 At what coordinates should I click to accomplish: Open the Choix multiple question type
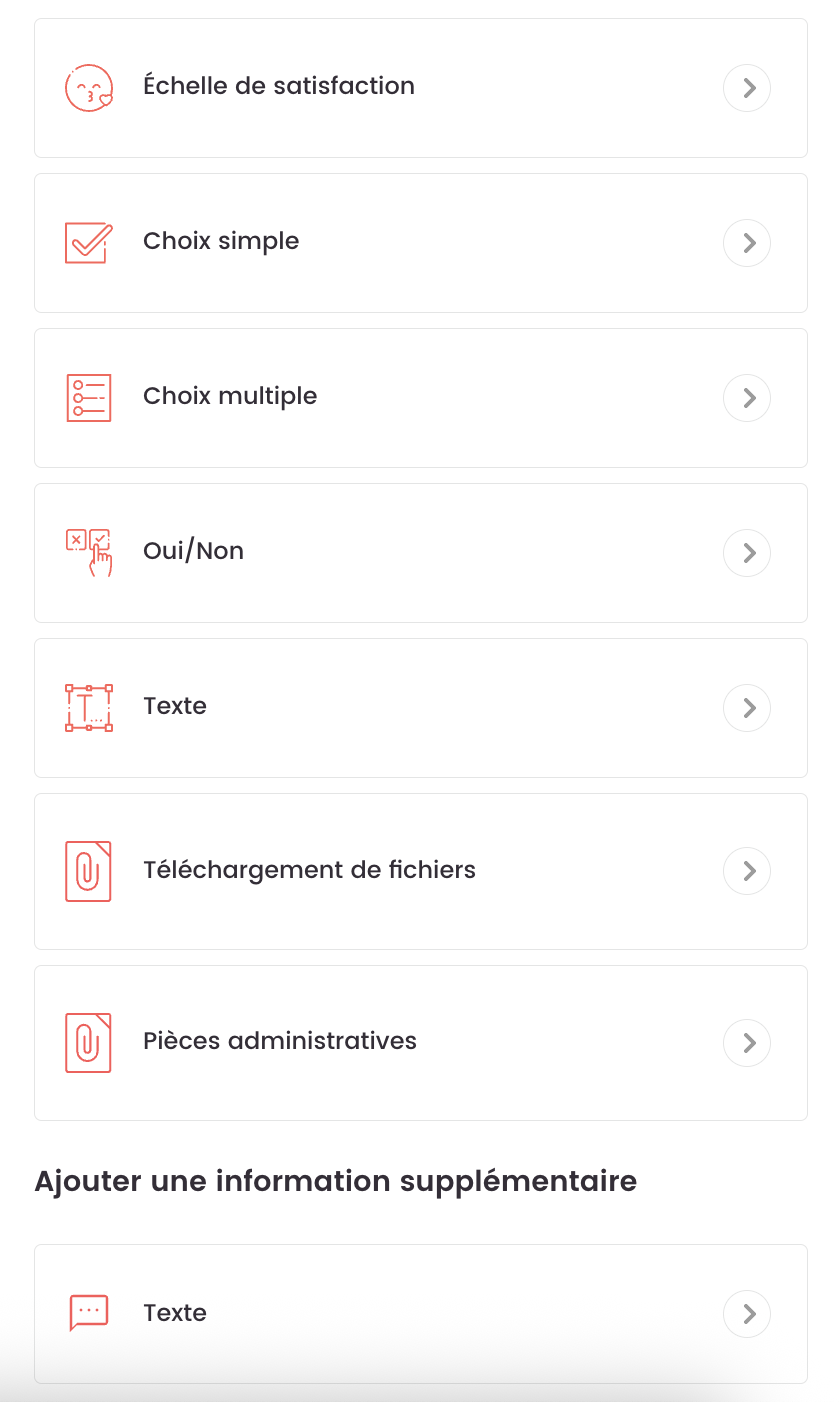pyautogui.click(x=420, y=398)
